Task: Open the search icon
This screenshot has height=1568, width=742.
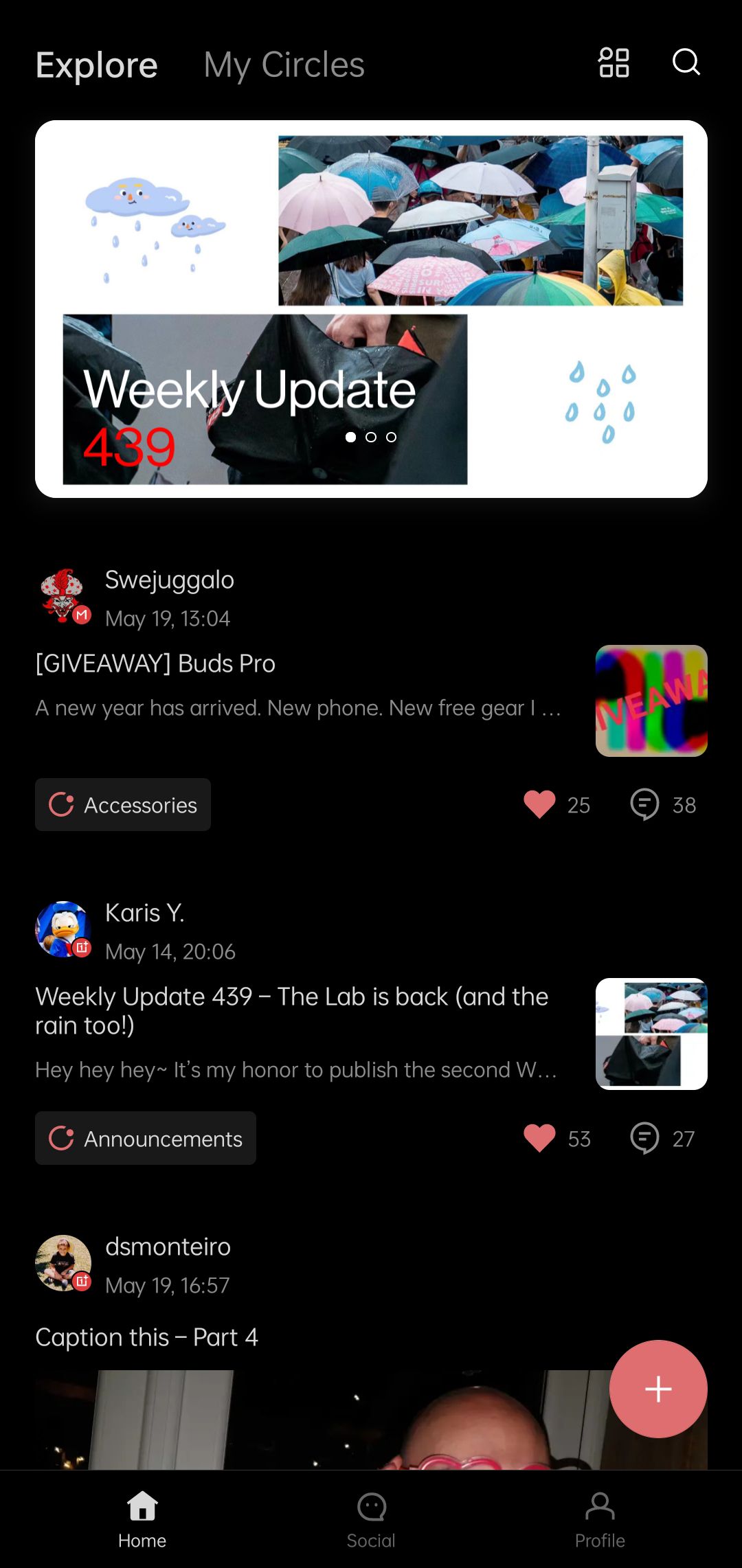Action: pos(686,64)
